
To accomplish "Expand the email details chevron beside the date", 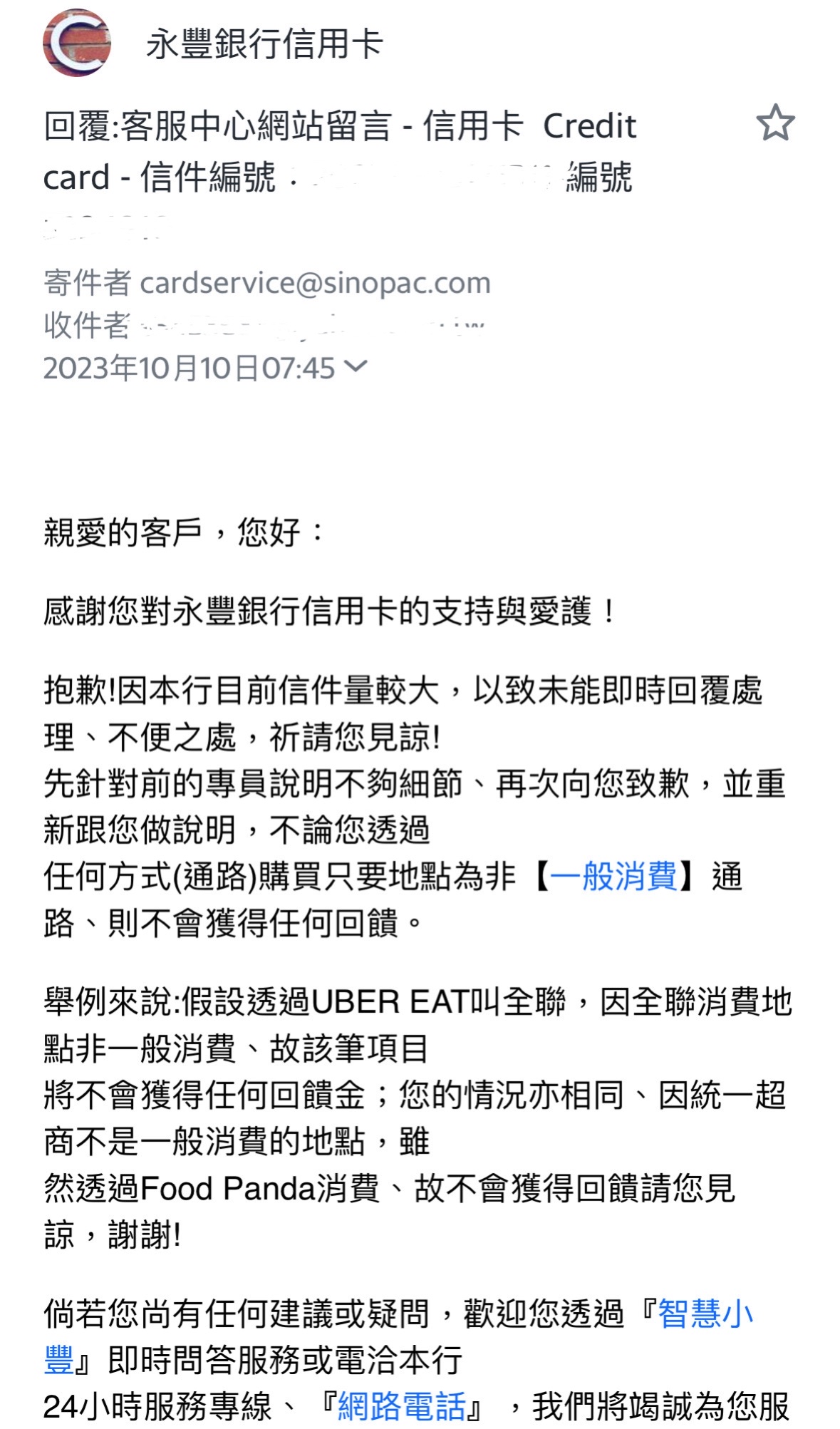I will [x=356, y=366].
